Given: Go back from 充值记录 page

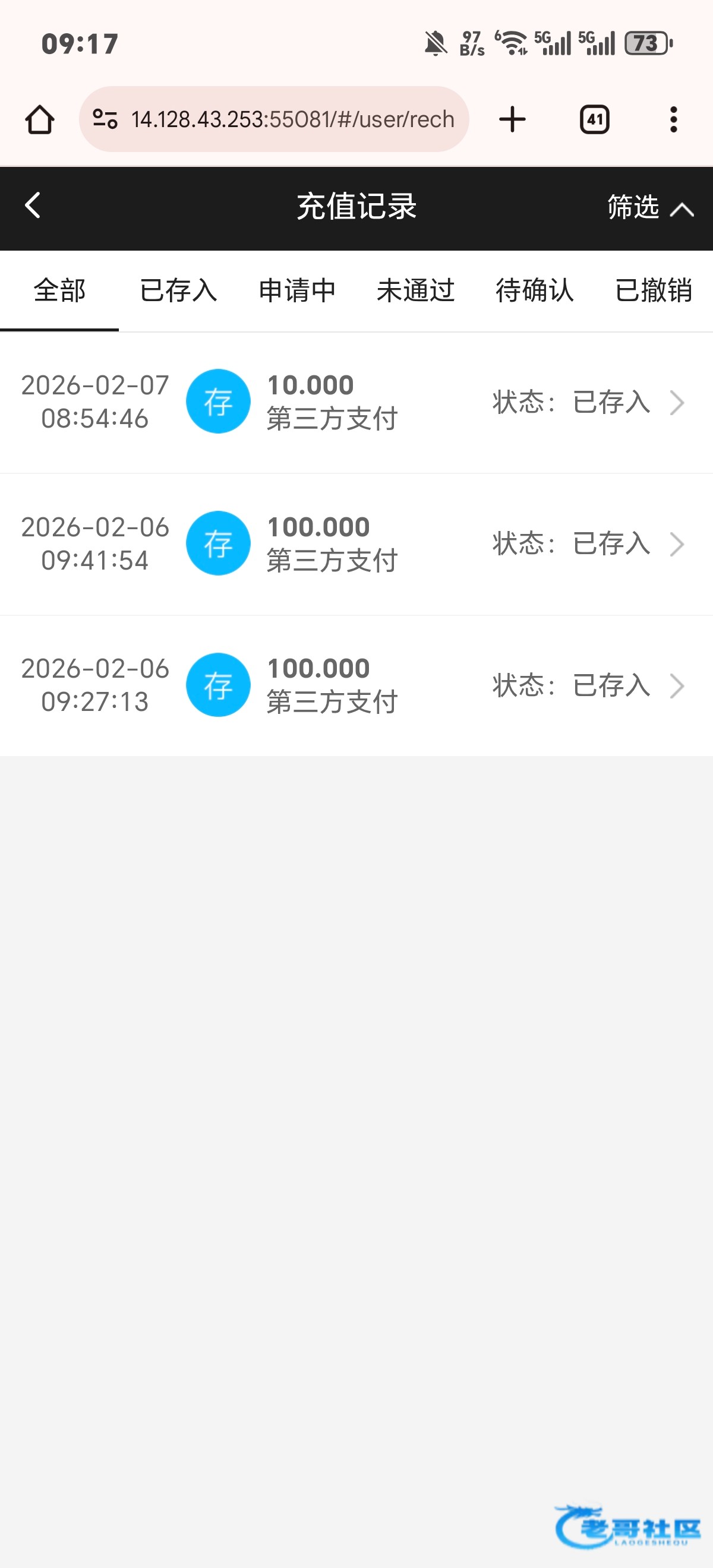Looking at the screenshot, I should point(33,206).
